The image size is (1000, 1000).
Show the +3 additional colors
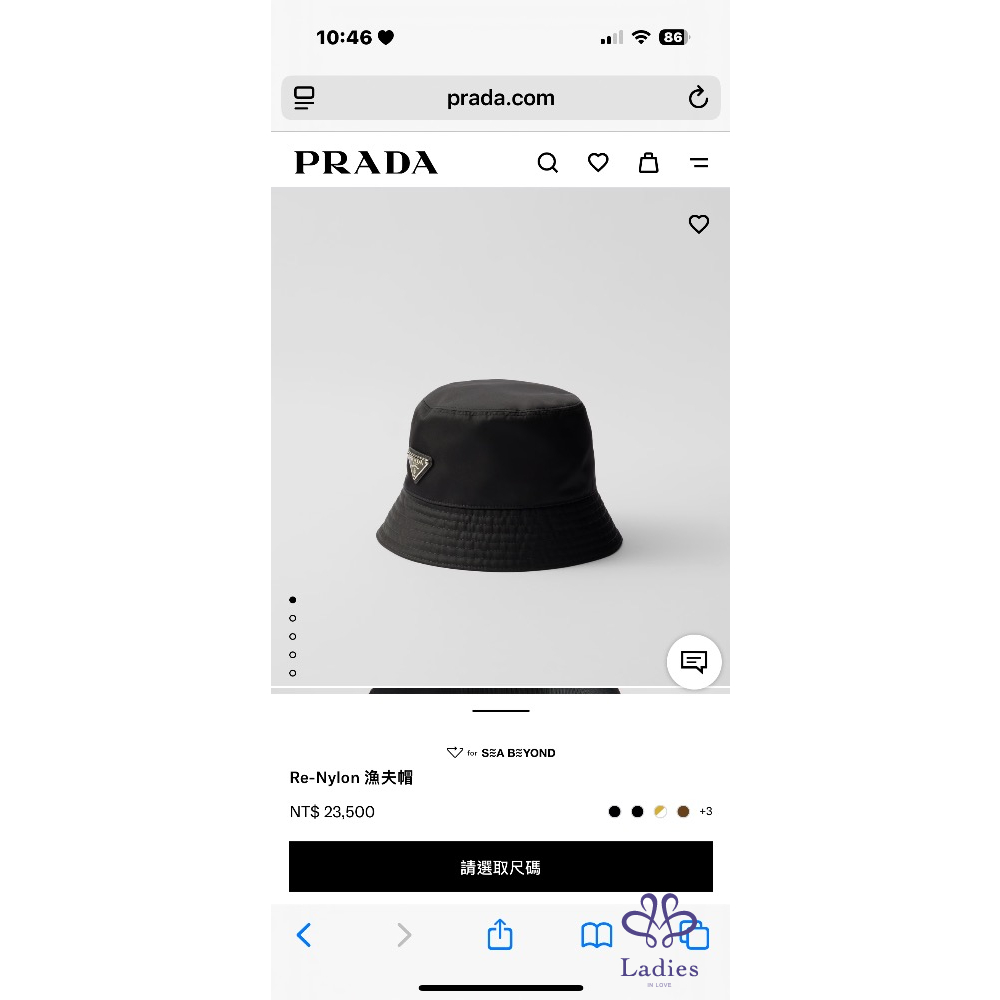pyautogui.click(x=706, y=811)
